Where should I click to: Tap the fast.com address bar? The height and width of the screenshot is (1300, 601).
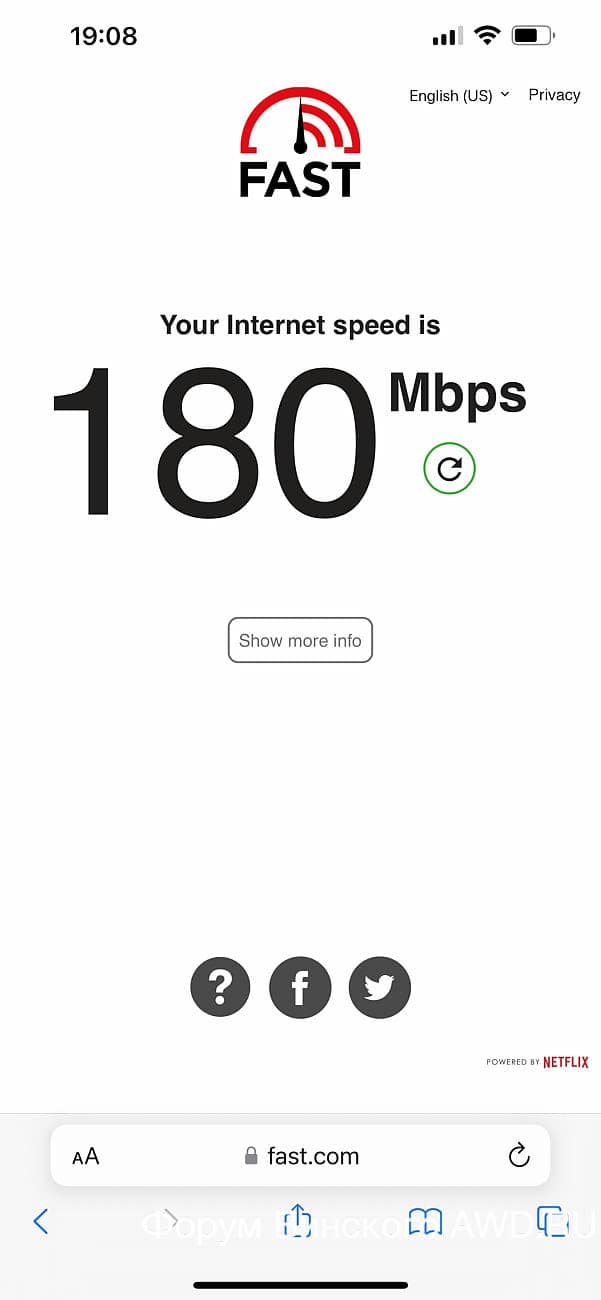(302, 1156)
